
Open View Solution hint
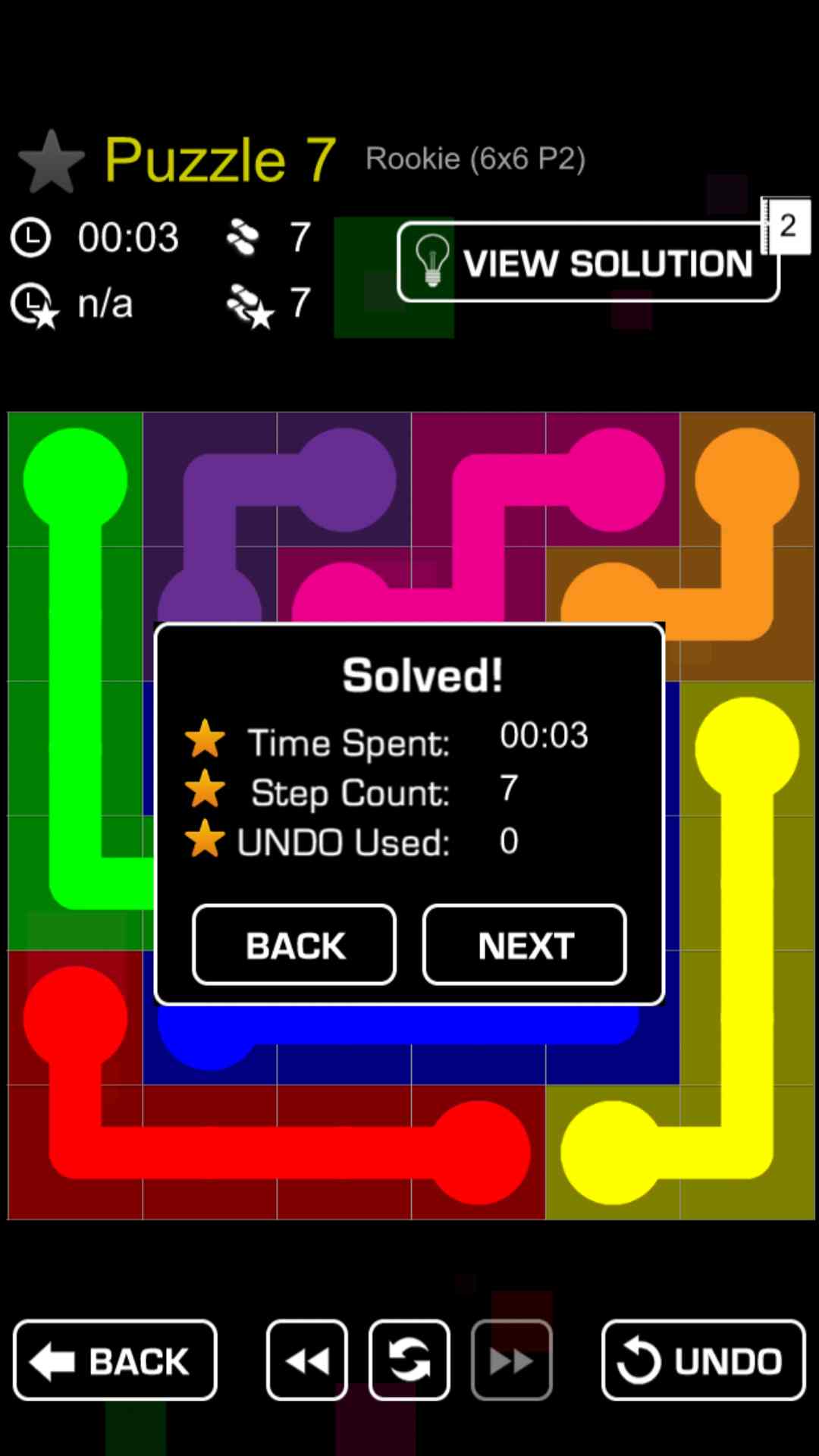pyautogui.click(x=588, y=262)
